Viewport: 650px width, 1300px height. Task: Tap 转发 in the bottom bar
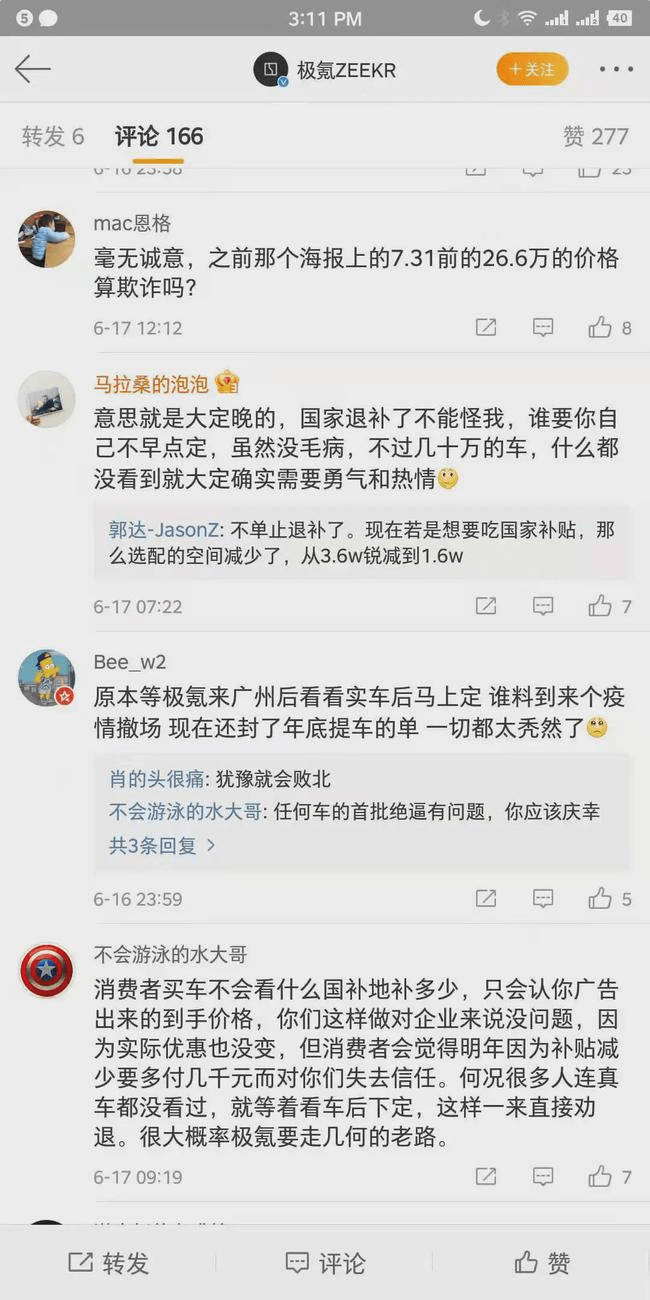(108, 1263)
